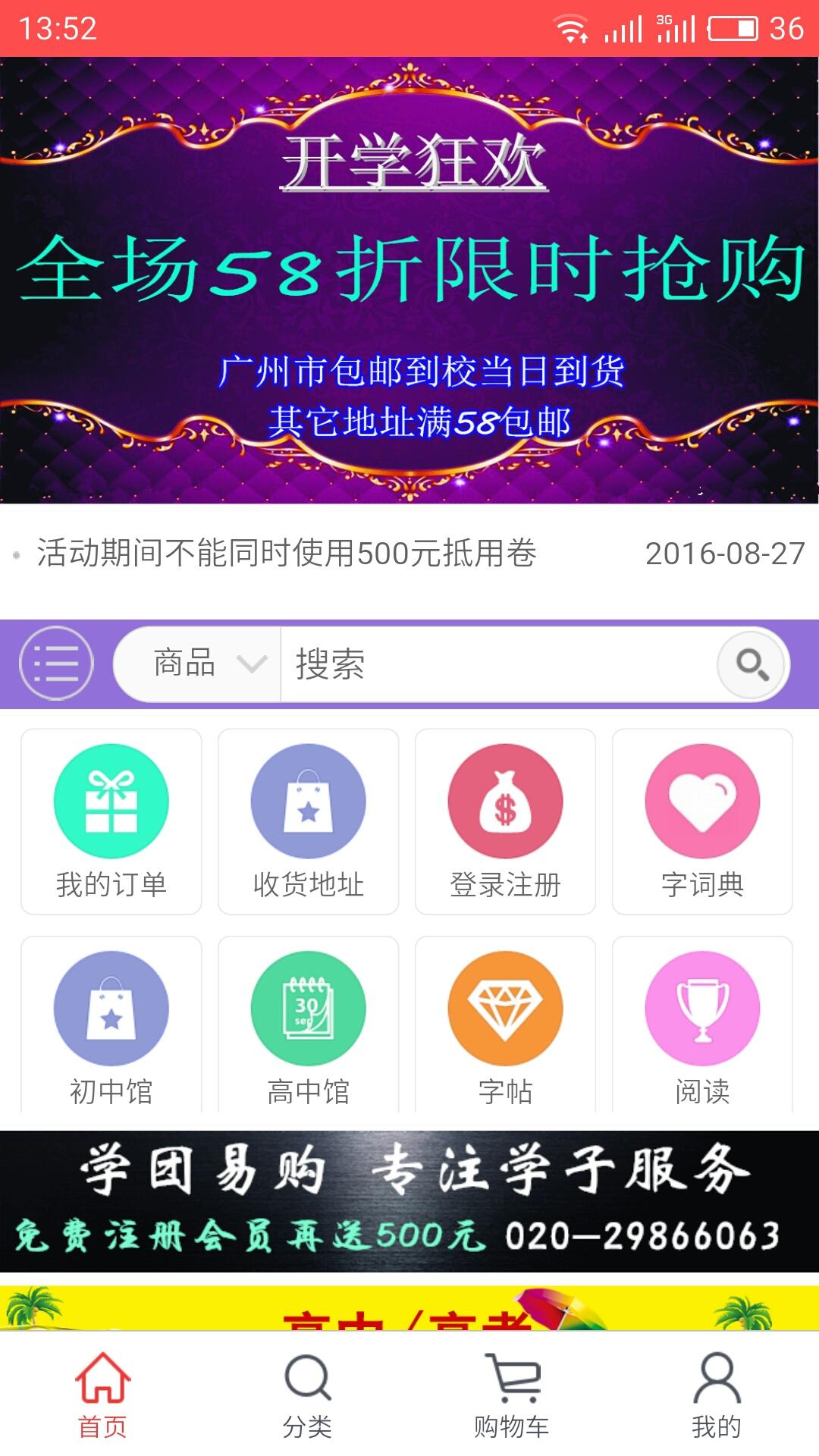Switch to the 分类 categories tab

pyautogui.click(x=307, y=1395)
